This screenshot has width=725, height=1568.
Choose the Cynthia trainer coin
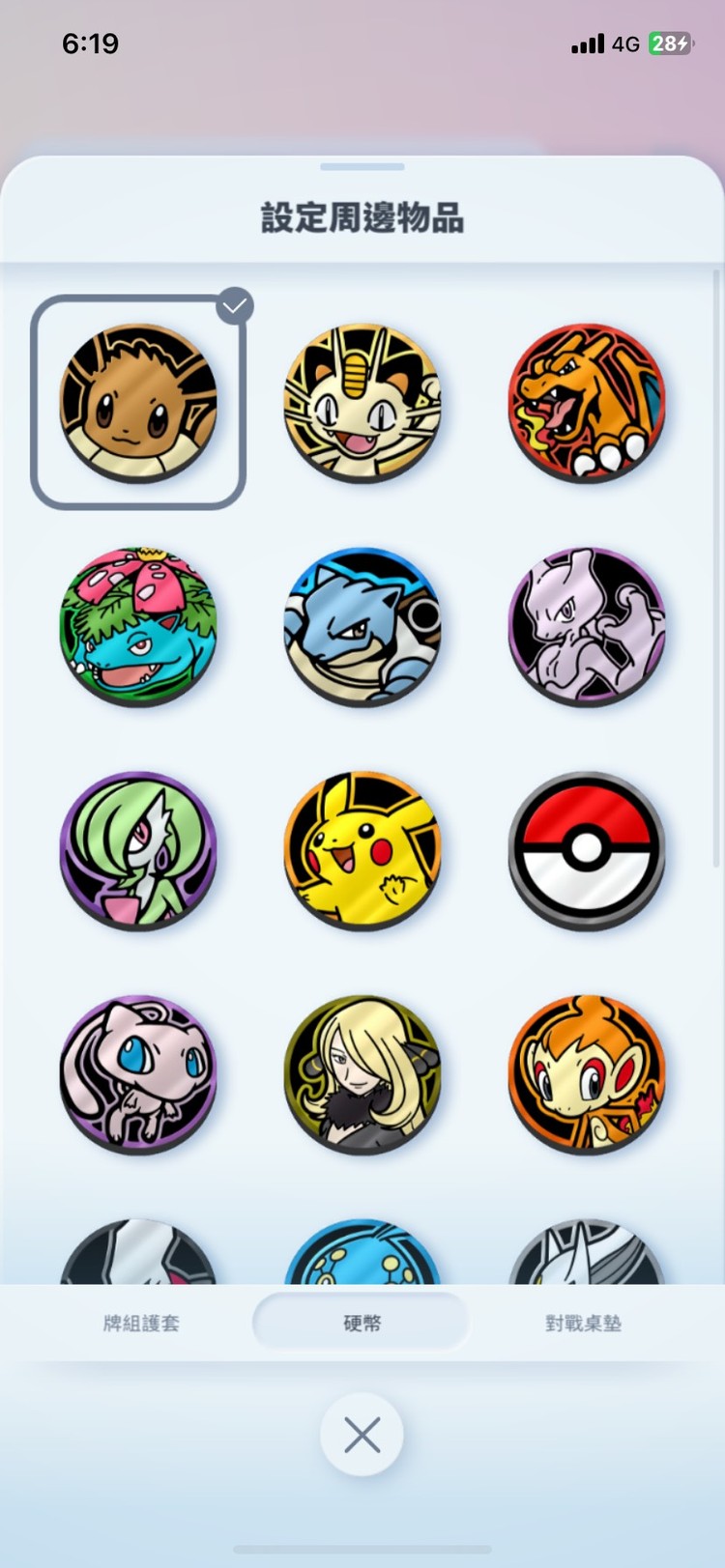(362, 1073)
